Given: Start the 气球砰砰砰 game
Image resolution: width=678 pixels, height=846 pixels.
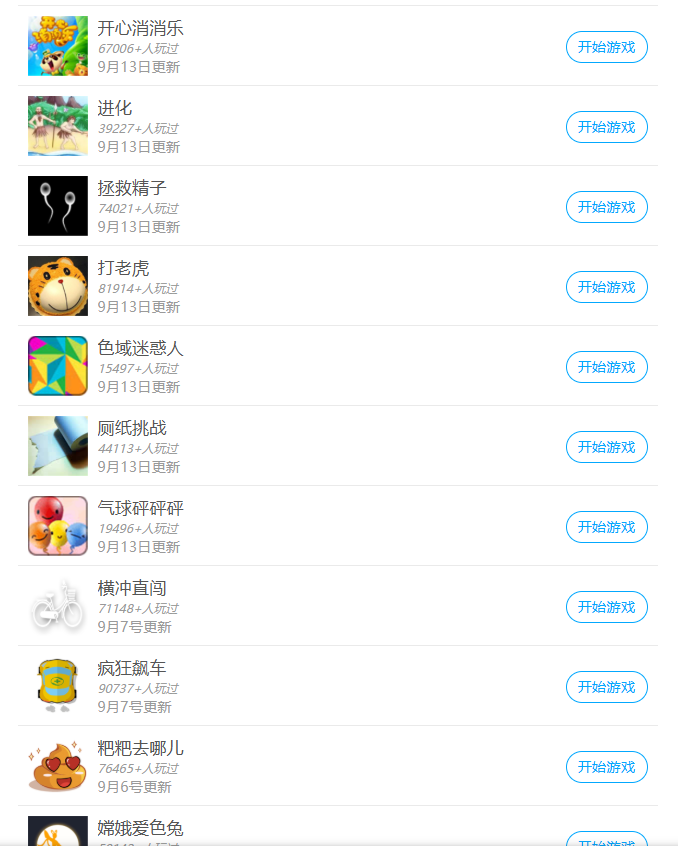Looking at the screenshot, I should (x=606, y=527).
